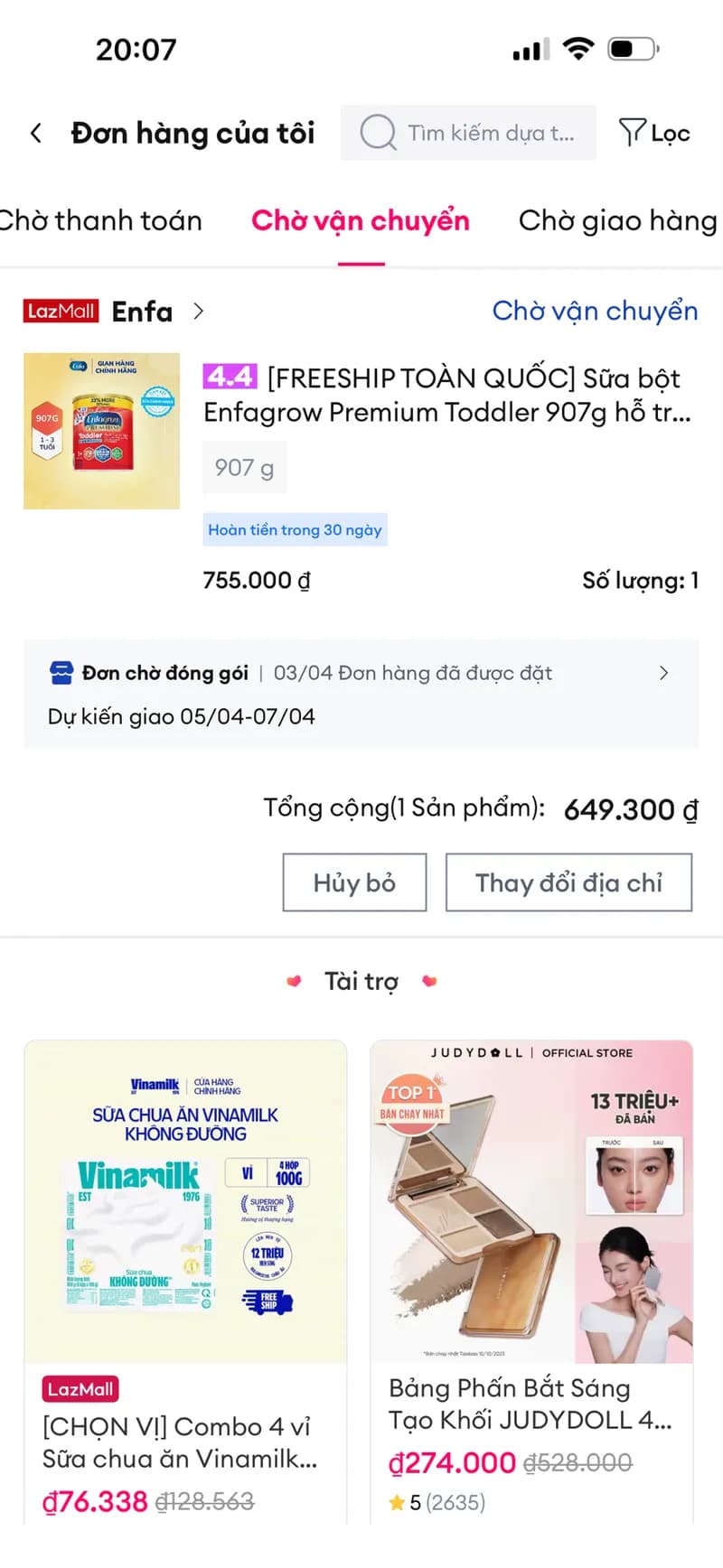
Task: Tap Thay đổi địa chỉ button
Action: (568, 882)
